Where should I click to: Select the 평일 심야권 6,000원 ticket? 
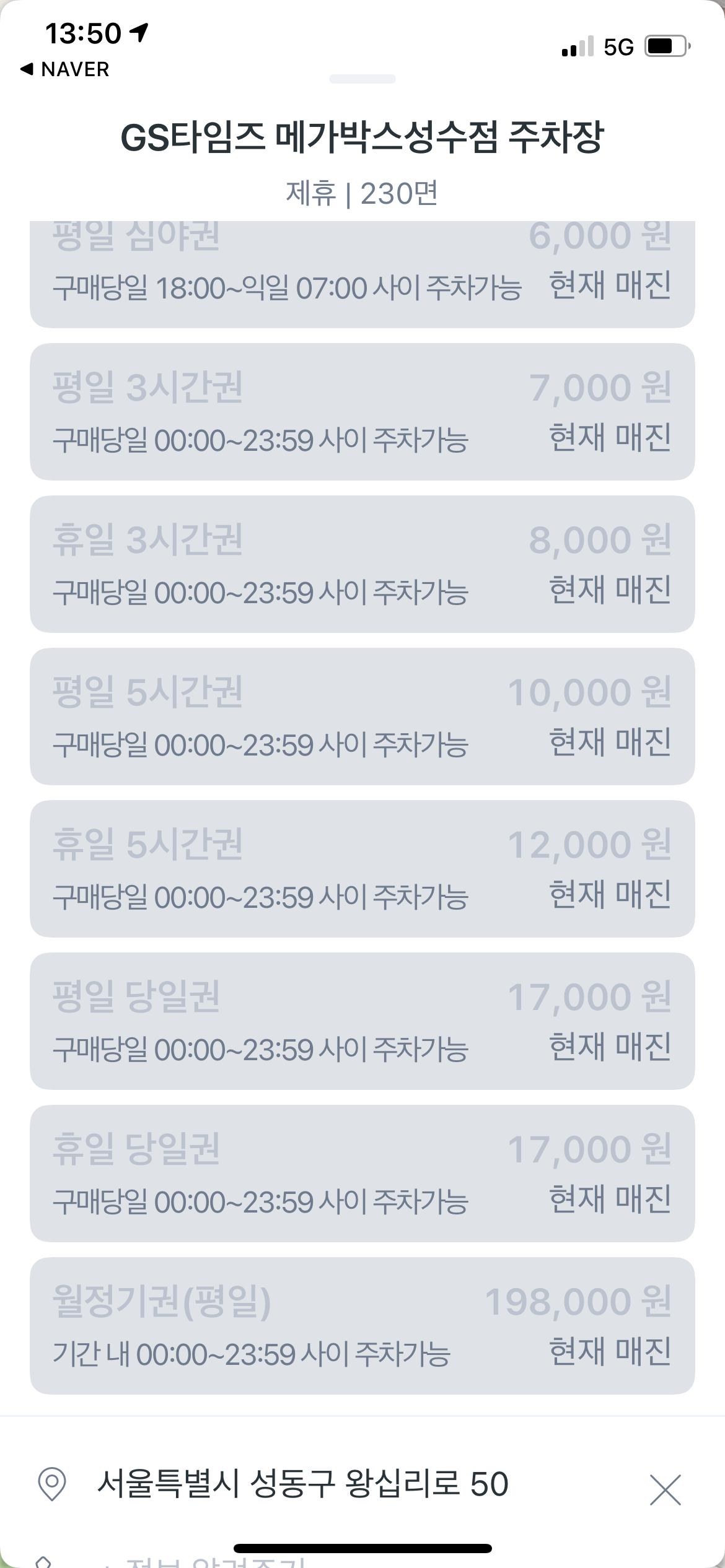362,266
